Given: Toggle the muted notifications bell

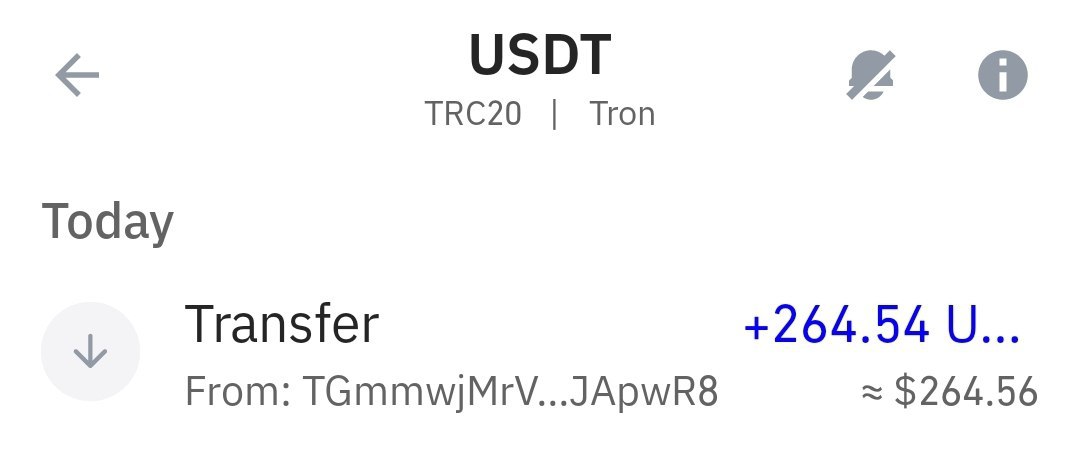Looking at the screenshot, I should coord(870,76).
